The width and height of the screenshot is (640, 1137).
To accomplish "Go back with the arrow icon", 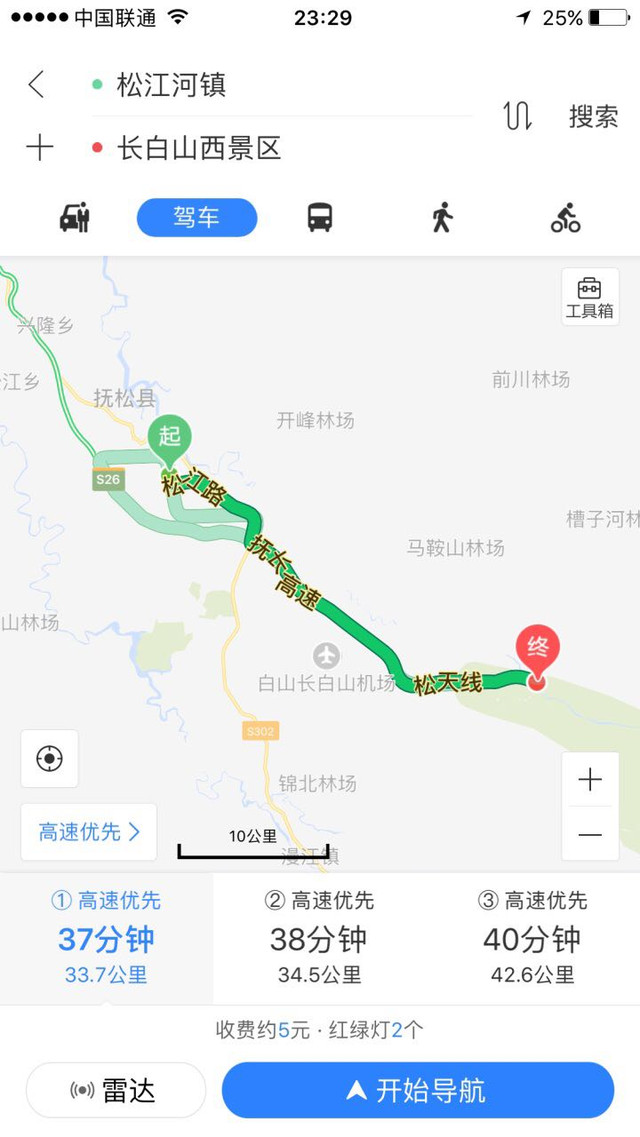I will point(37,85).
